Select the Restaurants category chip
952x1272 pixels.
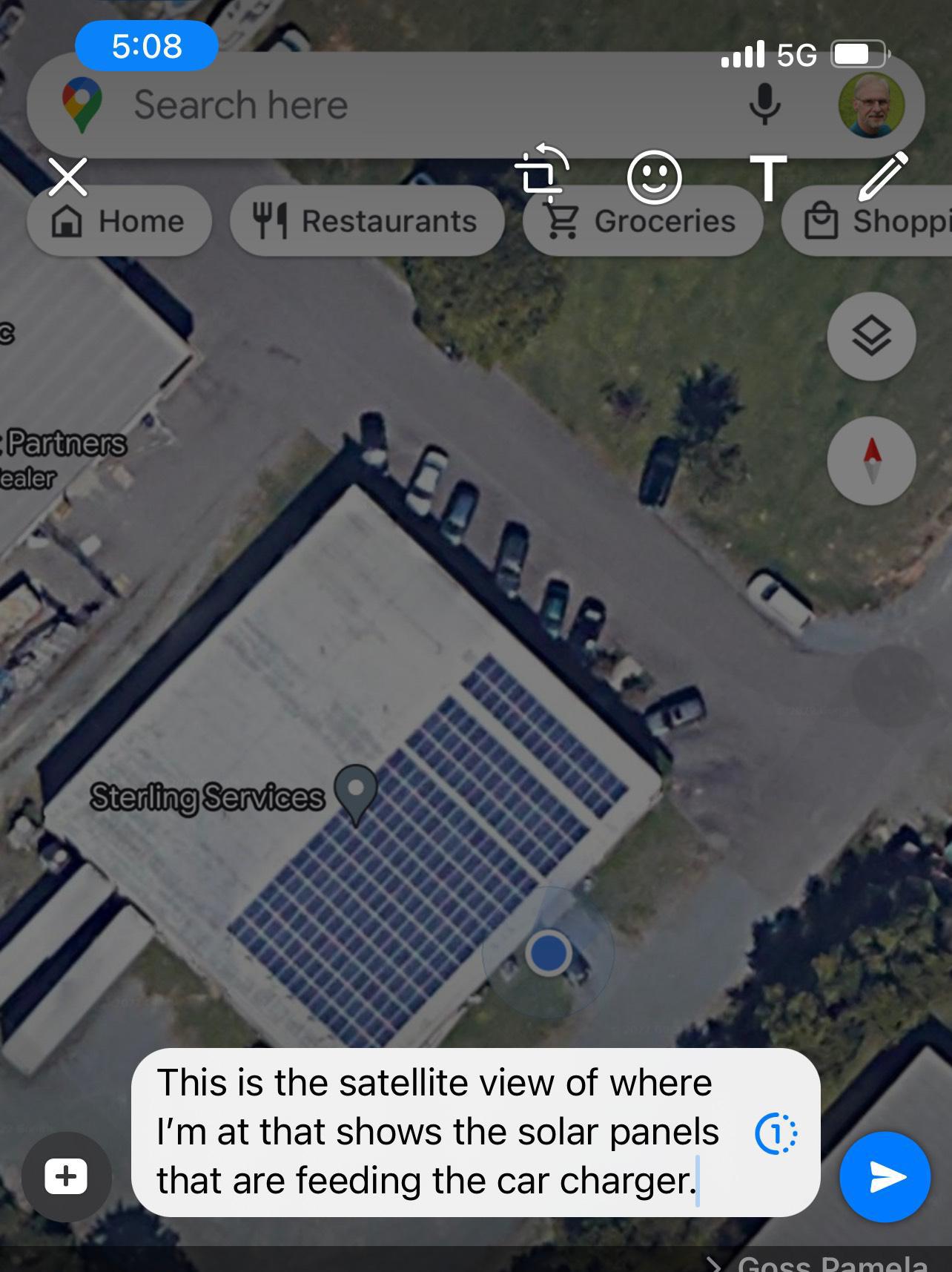tap(368, 220)
